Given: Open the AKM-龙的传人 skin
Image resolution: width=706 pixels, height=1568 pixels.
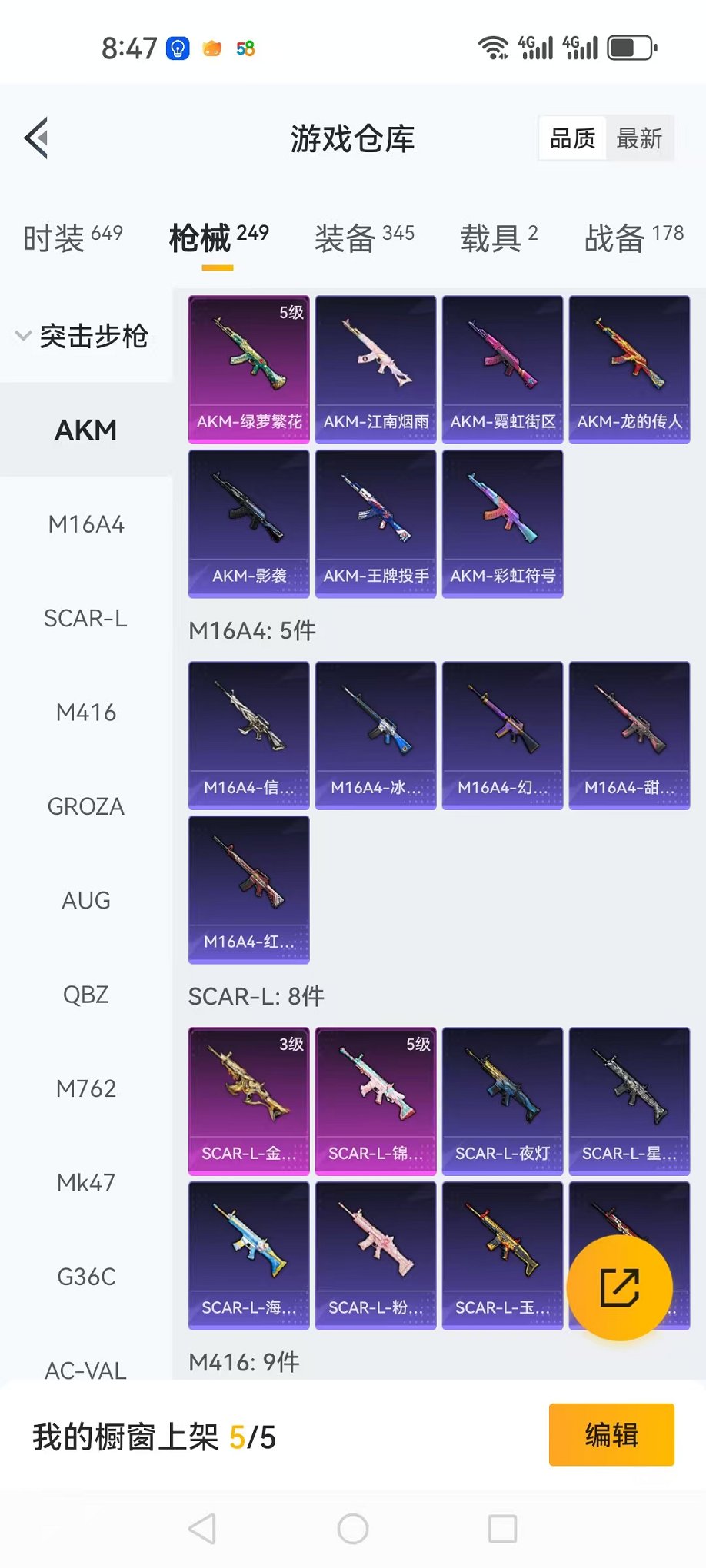Looking at the screenshot, I should [x=629, y=369].
